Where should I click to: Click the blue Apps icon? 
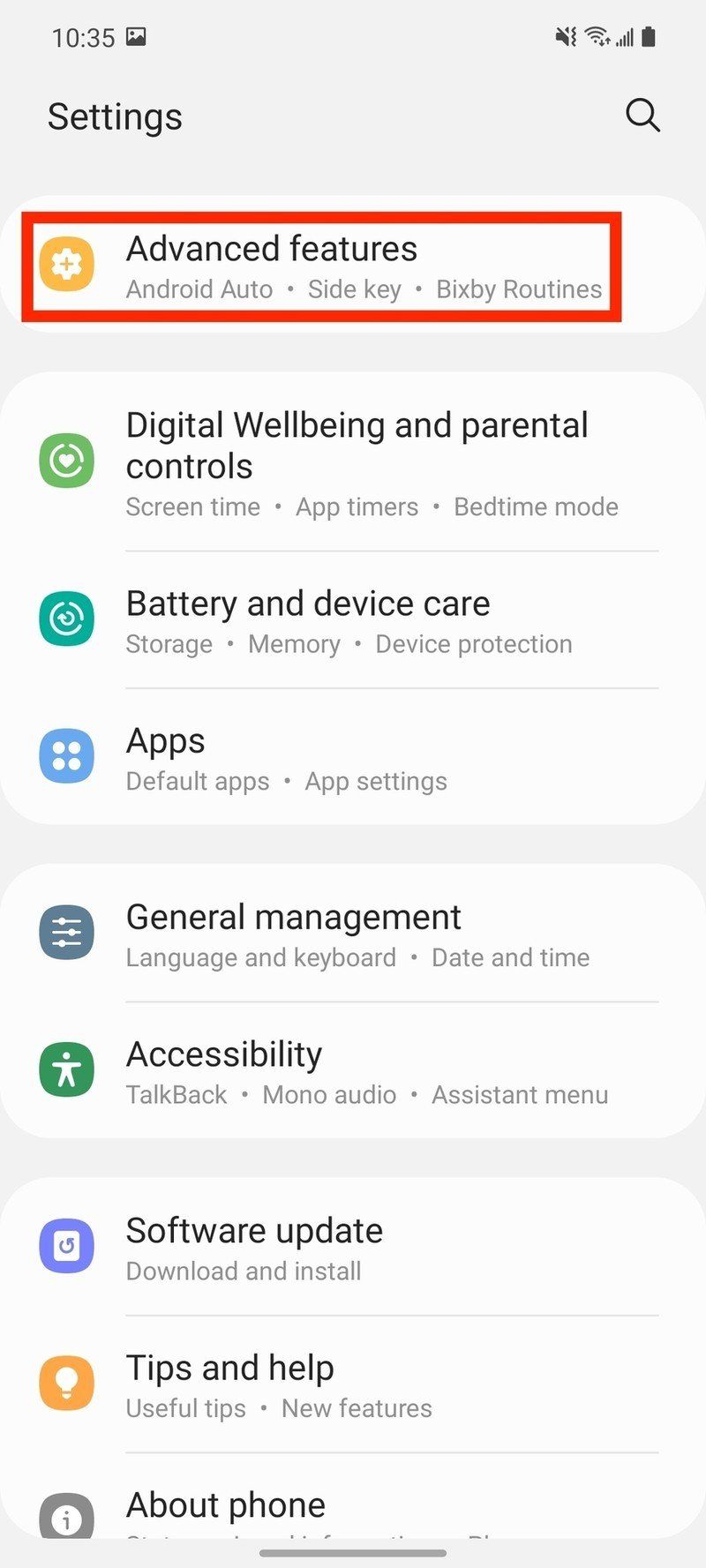(66, 756)
